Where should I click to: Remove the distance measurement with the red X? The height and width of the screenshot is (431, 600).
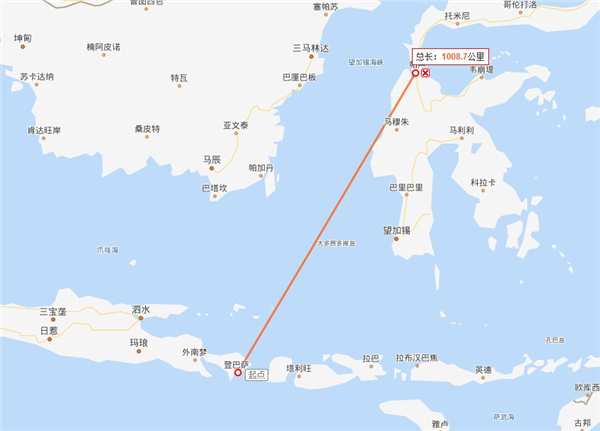click(426, 73)
